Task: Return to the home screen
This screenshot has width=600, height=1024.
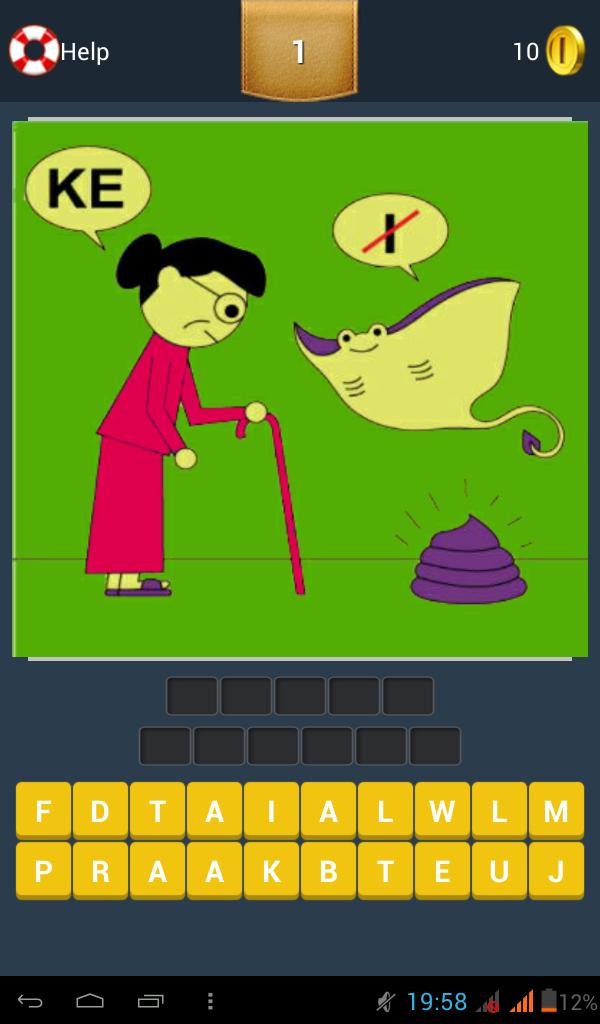Action: pyautogui.click(x=90, y=1001)
